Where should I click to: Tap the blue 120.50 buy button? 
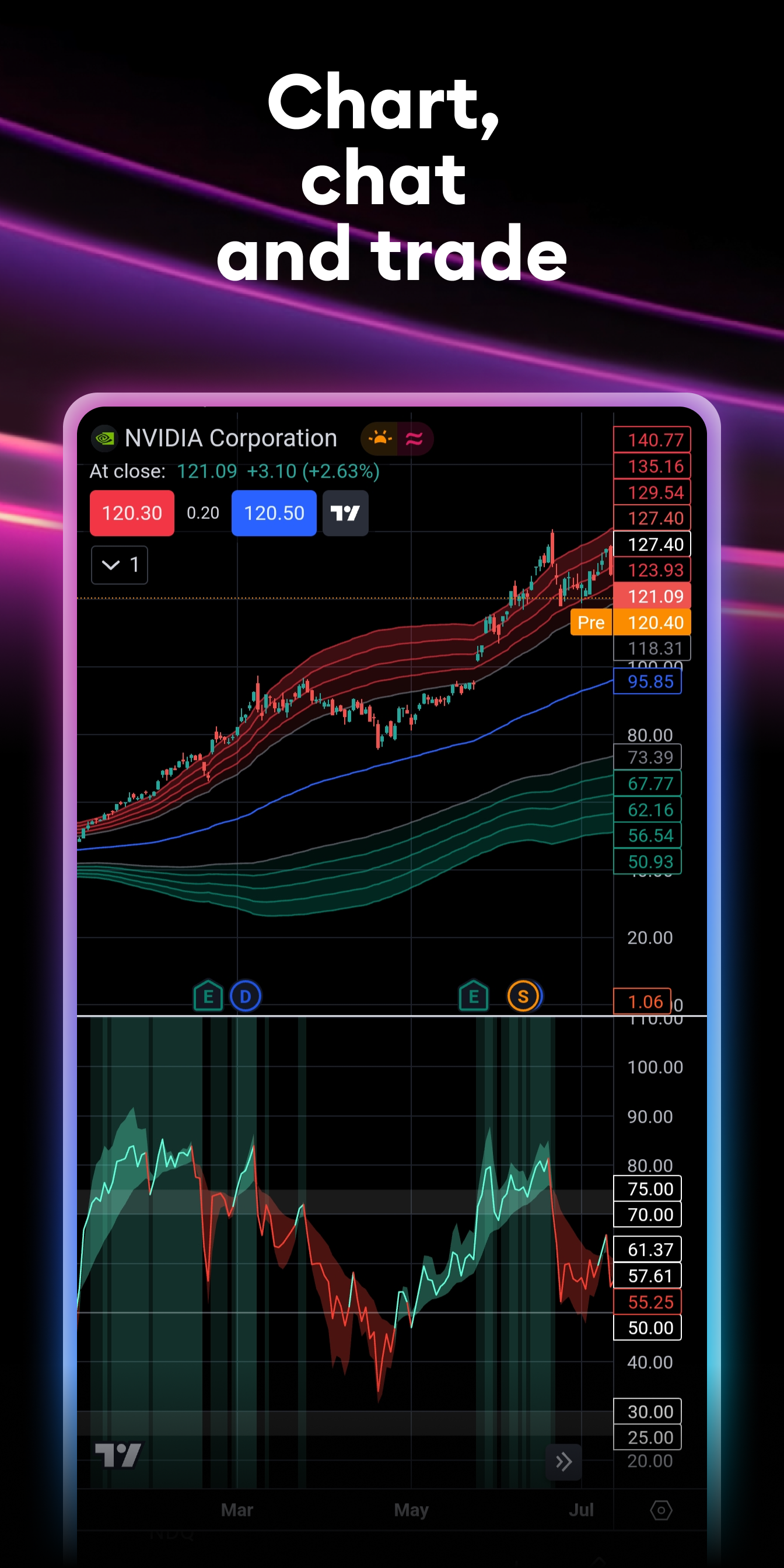pyautogui.click(x=274, y=513)
